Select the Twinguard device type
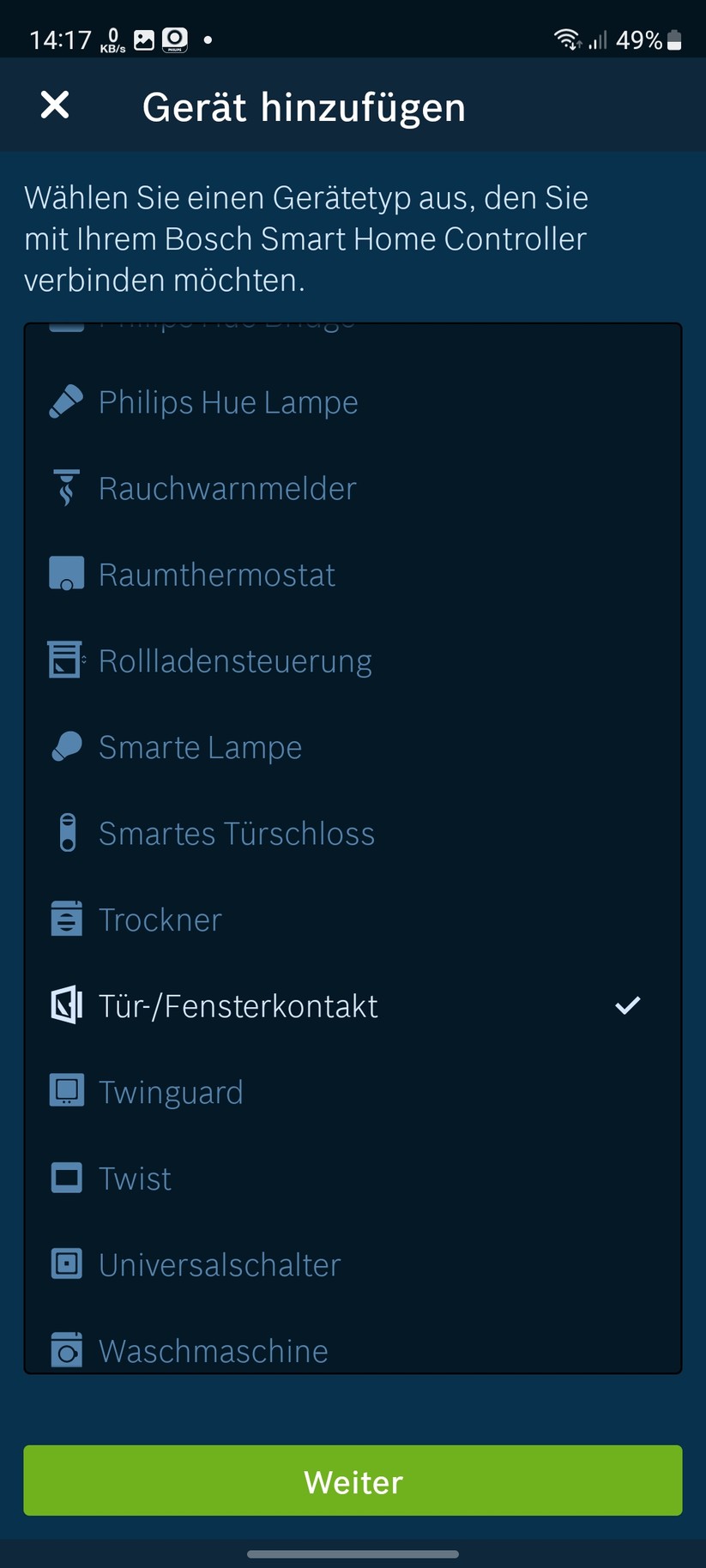706x1568 pixels. (x=171, y=1091)
